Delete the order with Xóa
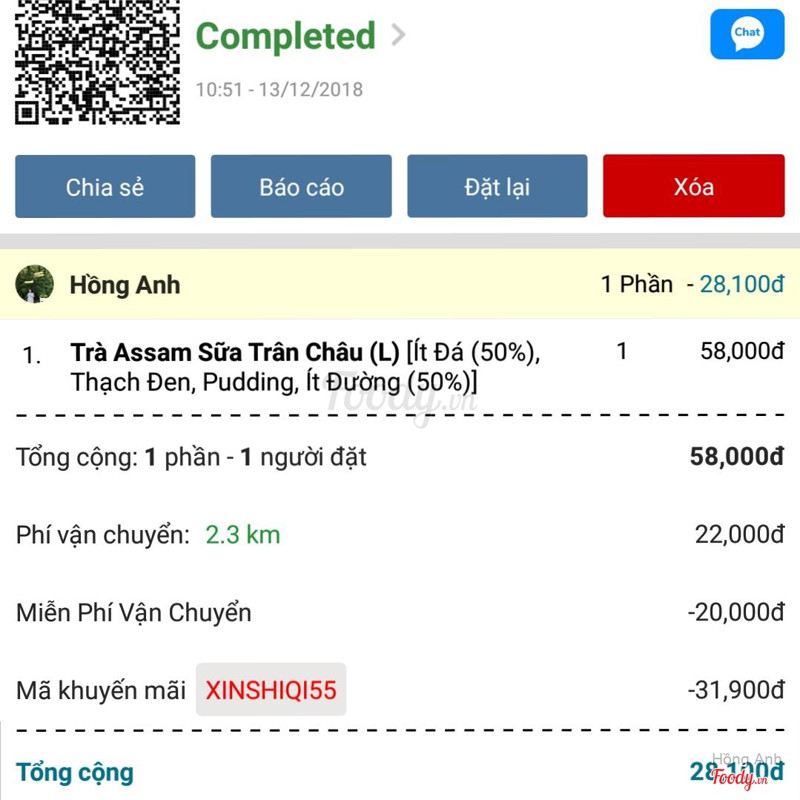The image size is (800, 800). [x=693, y=187]
